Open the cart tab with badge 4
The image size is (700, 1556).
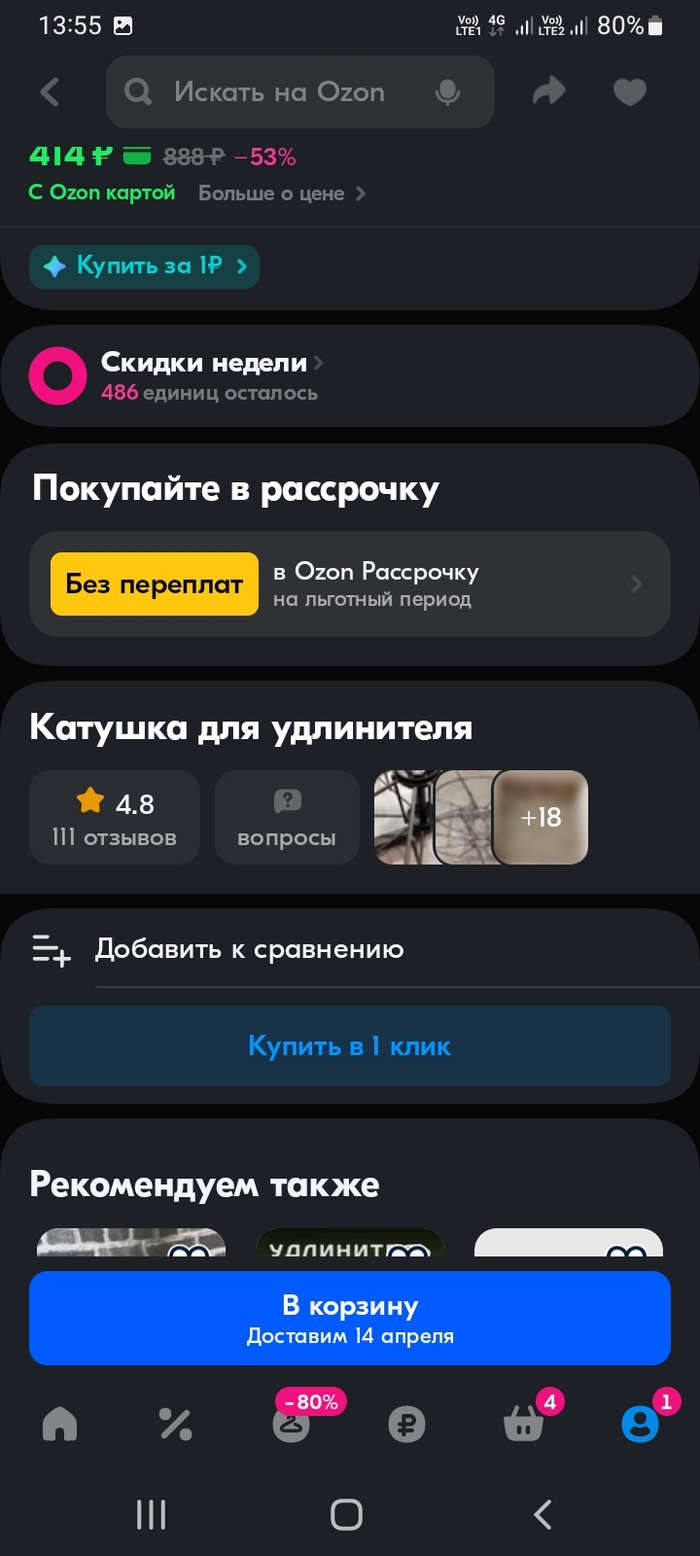(523, 1423)
